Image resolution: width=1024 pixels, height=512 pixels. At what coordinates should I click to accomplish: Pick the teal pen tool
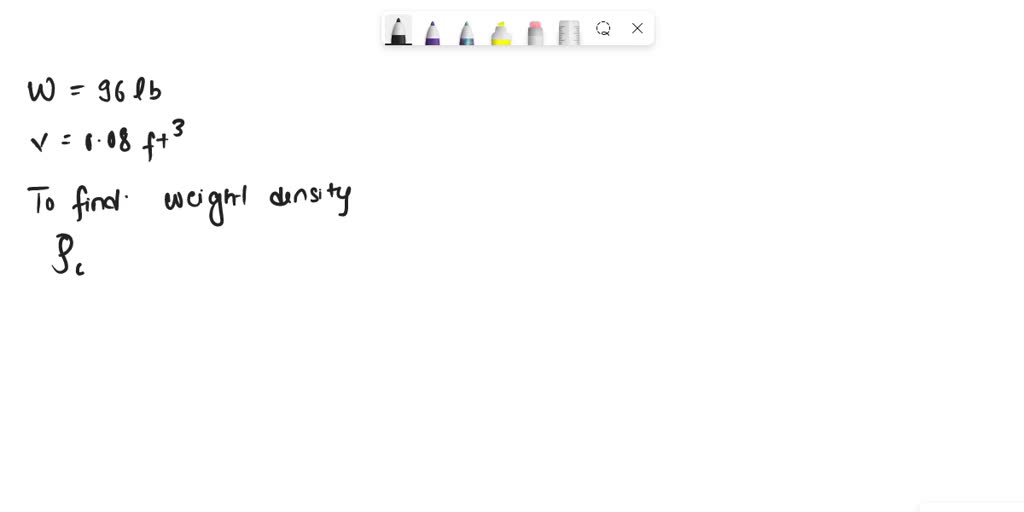click(466, 31)
